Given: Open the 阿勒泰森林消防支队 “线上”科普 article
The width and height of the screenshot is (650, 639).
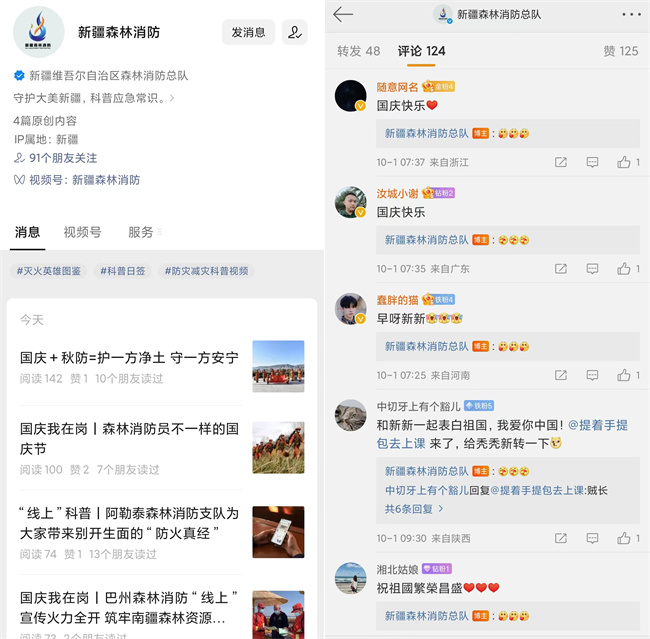Looking at the screenshot, I should pyautogui.click(x=129, y=522).
